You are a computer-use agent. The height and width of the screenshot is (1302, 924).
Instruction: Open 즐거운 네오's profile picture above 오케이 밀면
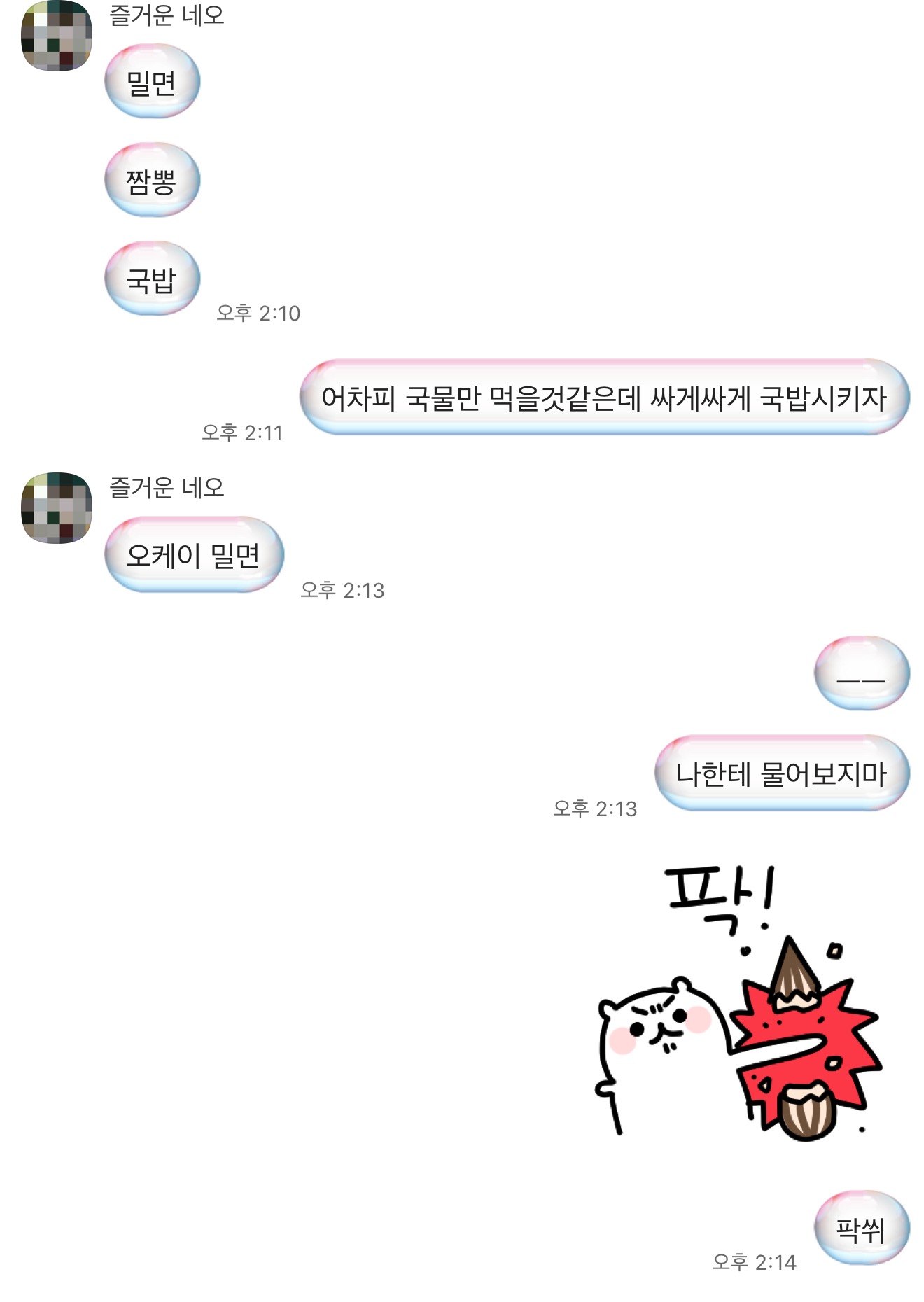57,508
